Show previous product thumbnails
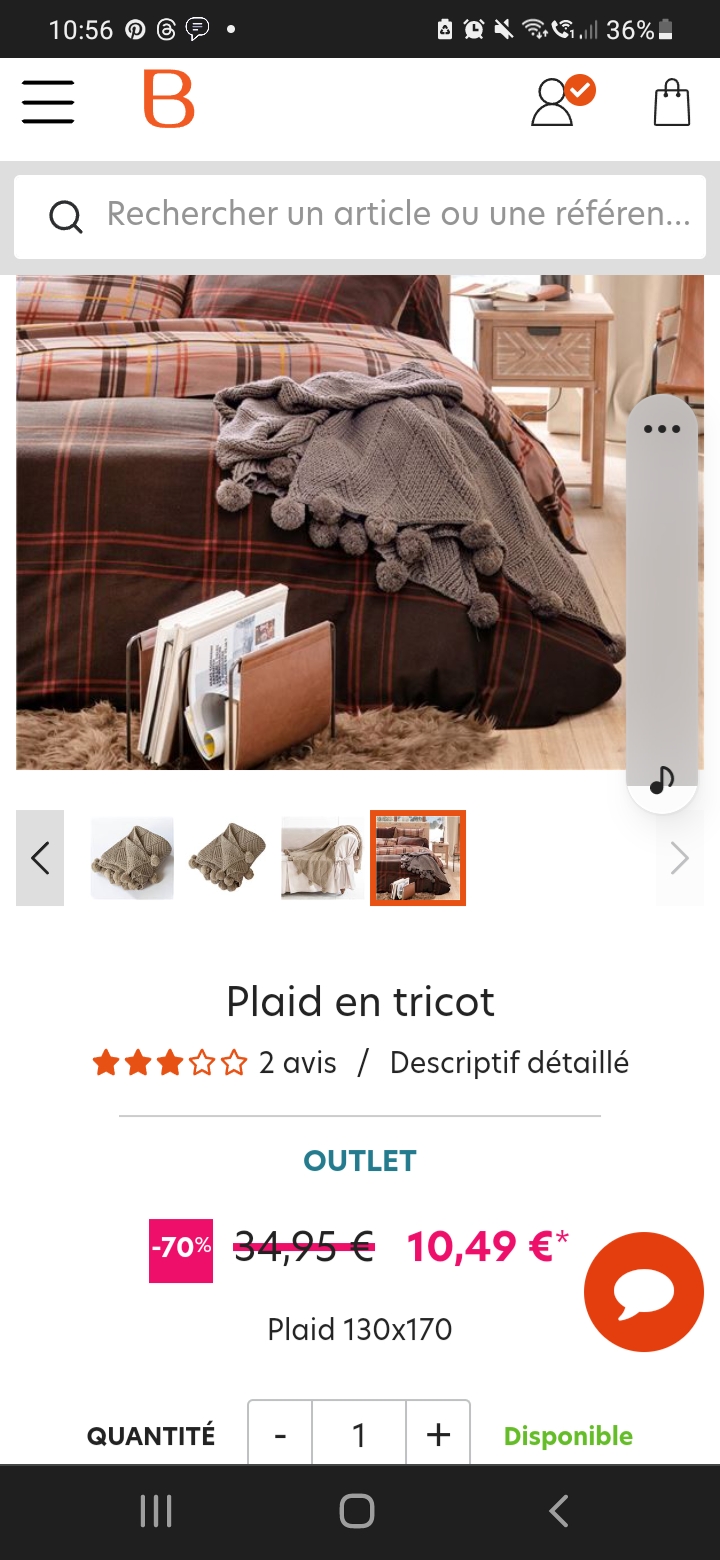This screenshot has height=1560, width=720. [x=40, y=858]
